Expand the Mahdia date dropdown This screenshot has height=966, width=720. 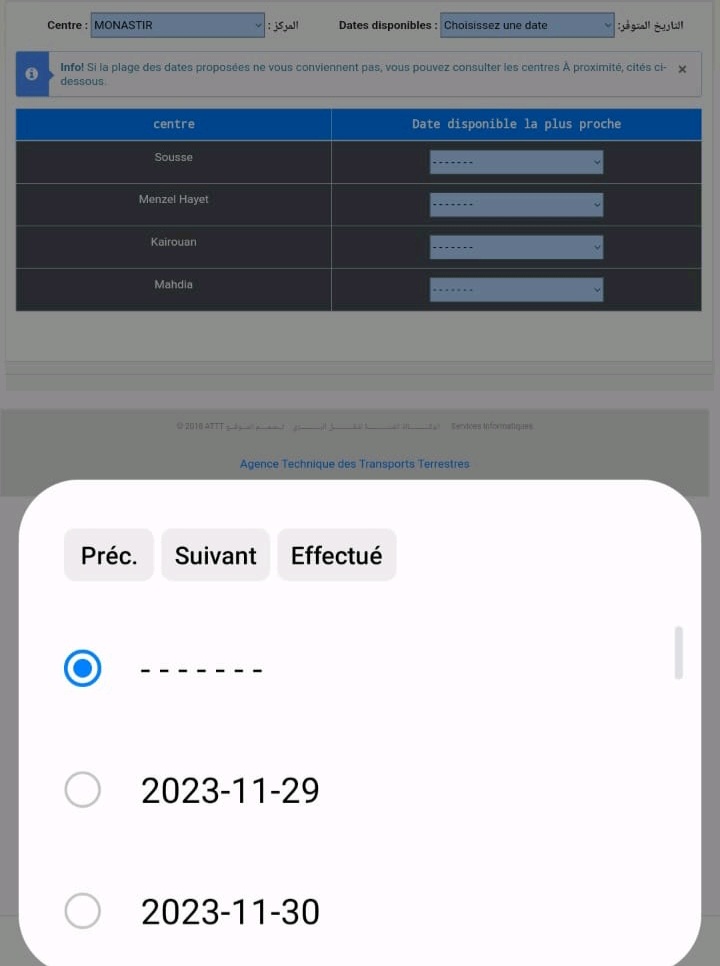(x=516, y=290)
